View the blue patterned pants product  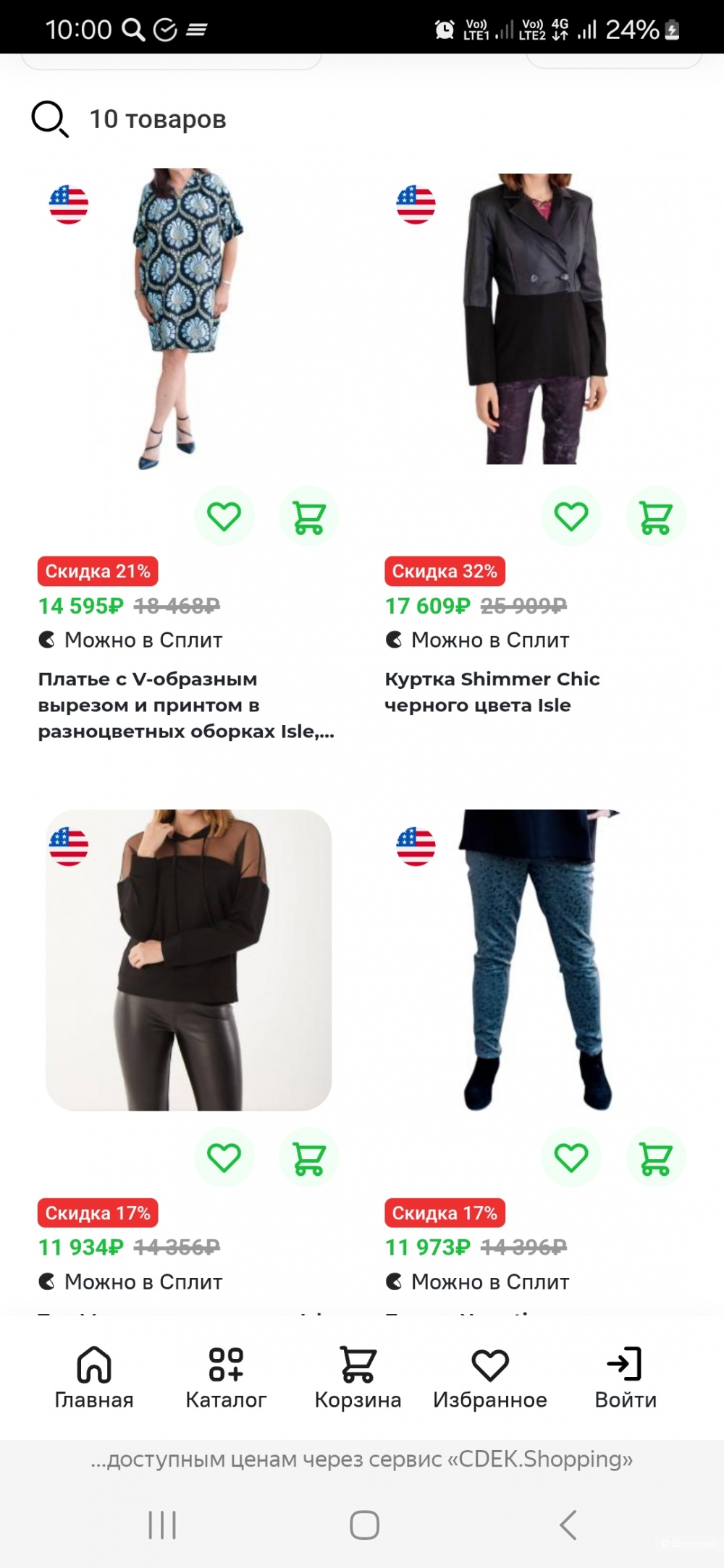pyautogui.click(x=536, y=959)
